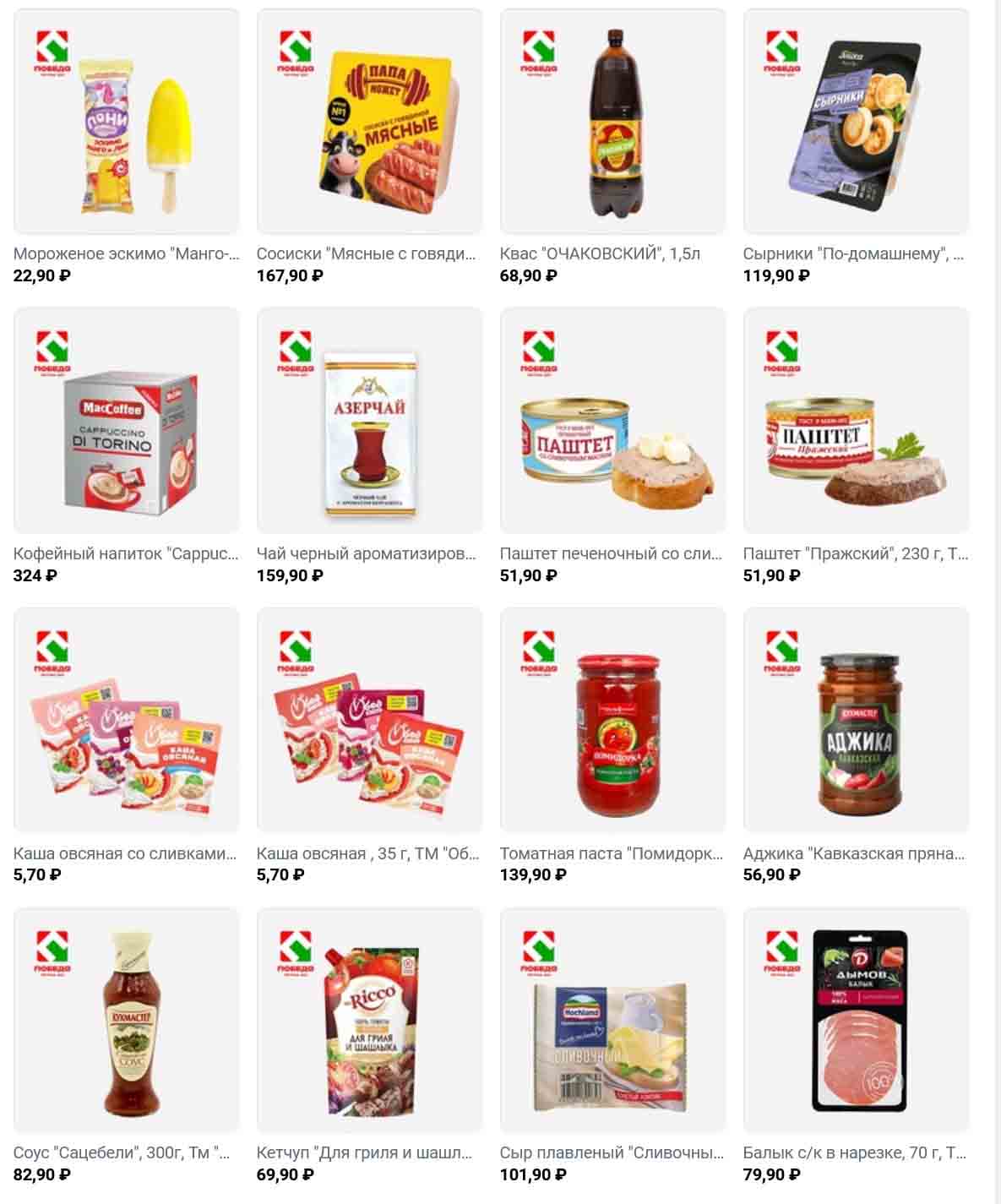View Кетчуп Для гриля и шашлыка
This screenshot has width=1001, height=1204.
point(369,1020)
